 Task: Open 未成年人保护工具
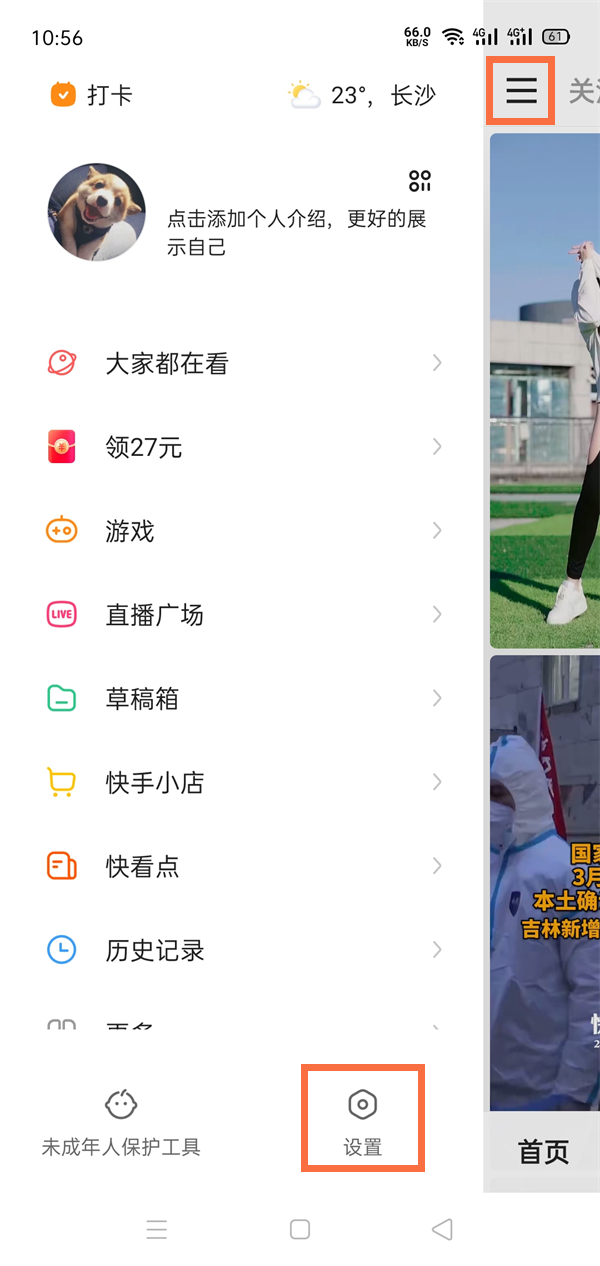click(x=121, y=1122)
